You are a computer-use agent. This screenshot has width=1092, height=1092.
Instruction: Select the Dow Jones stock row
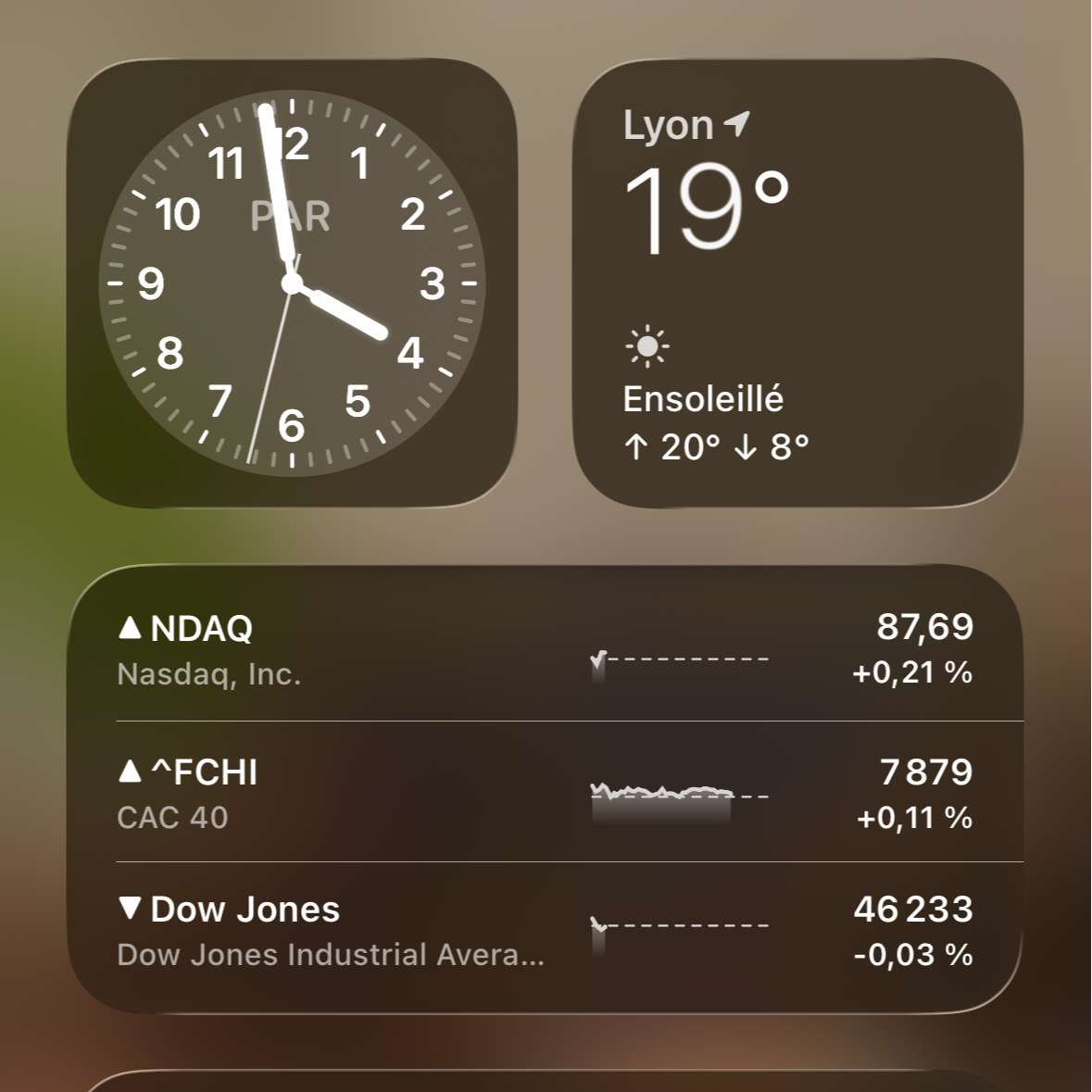click(545, 931)
